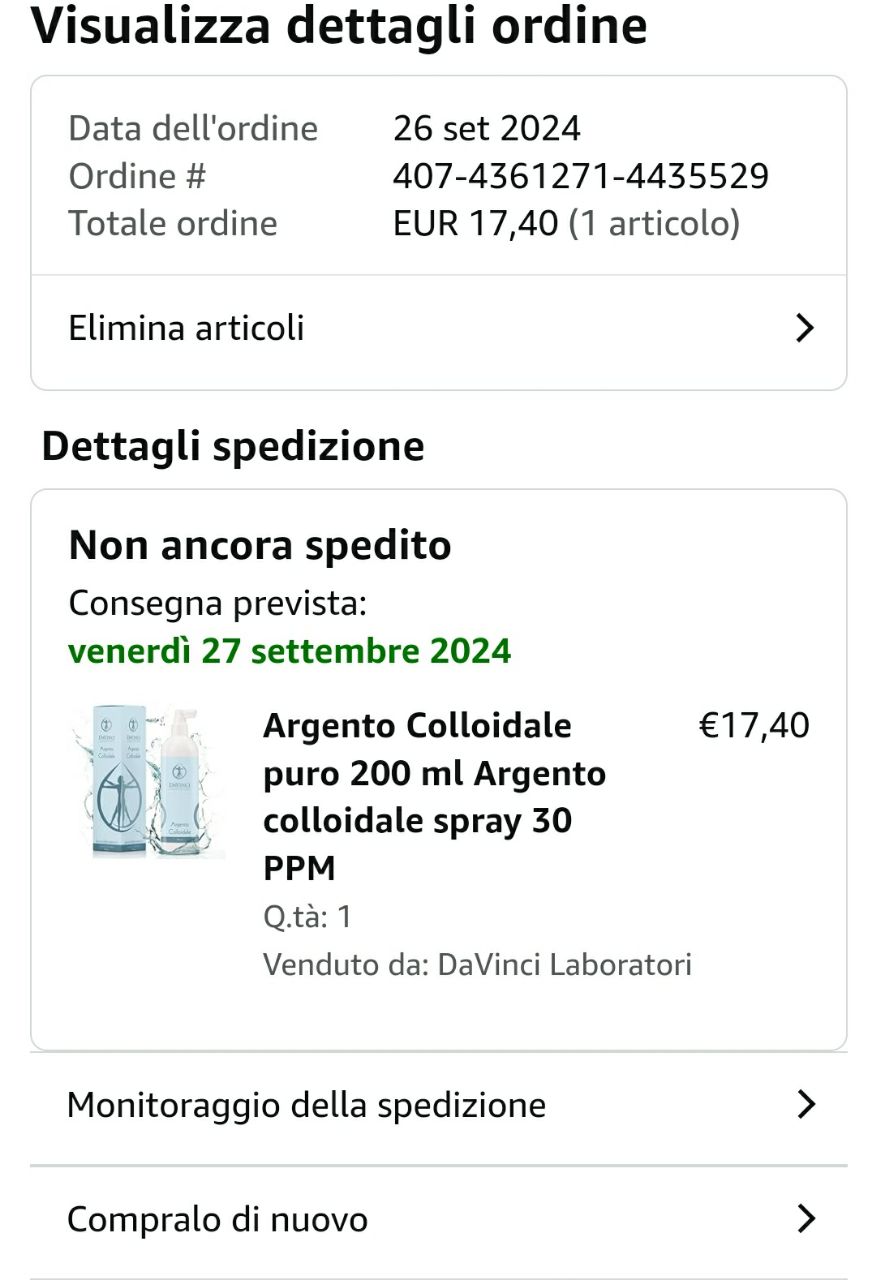
Task: Open the Elimina articoli row
Action: click(438, 329)
